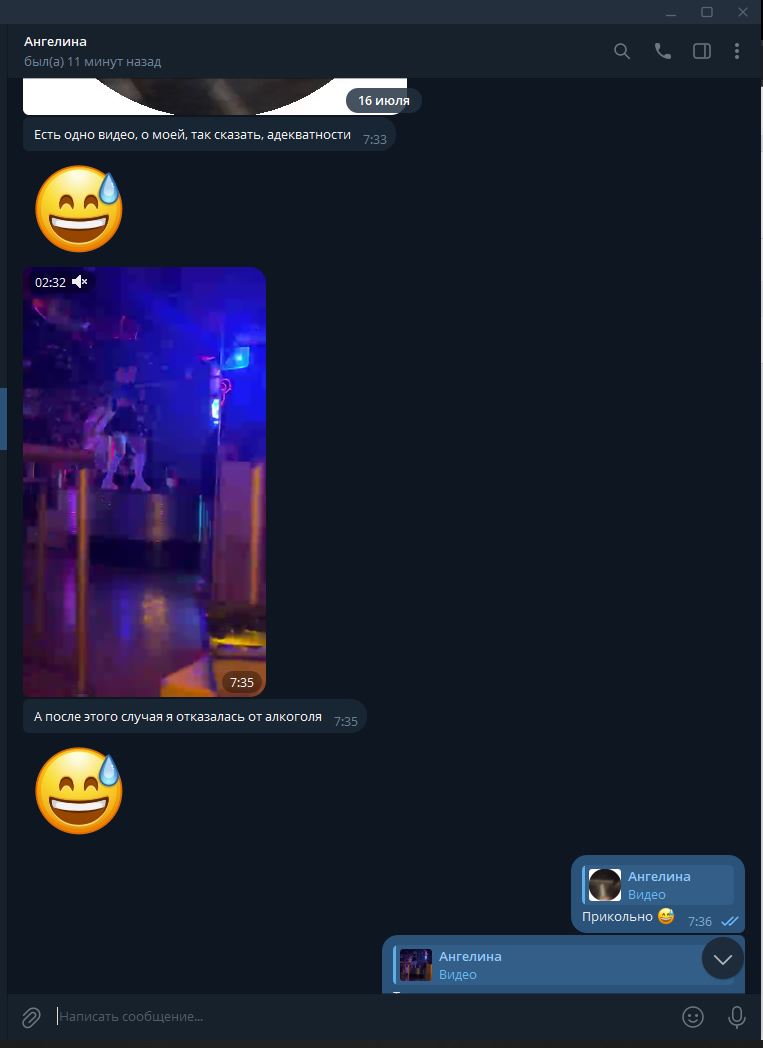Open the second reply's video preview
Screen dimensions: 763x1048
tap(416, 965)
